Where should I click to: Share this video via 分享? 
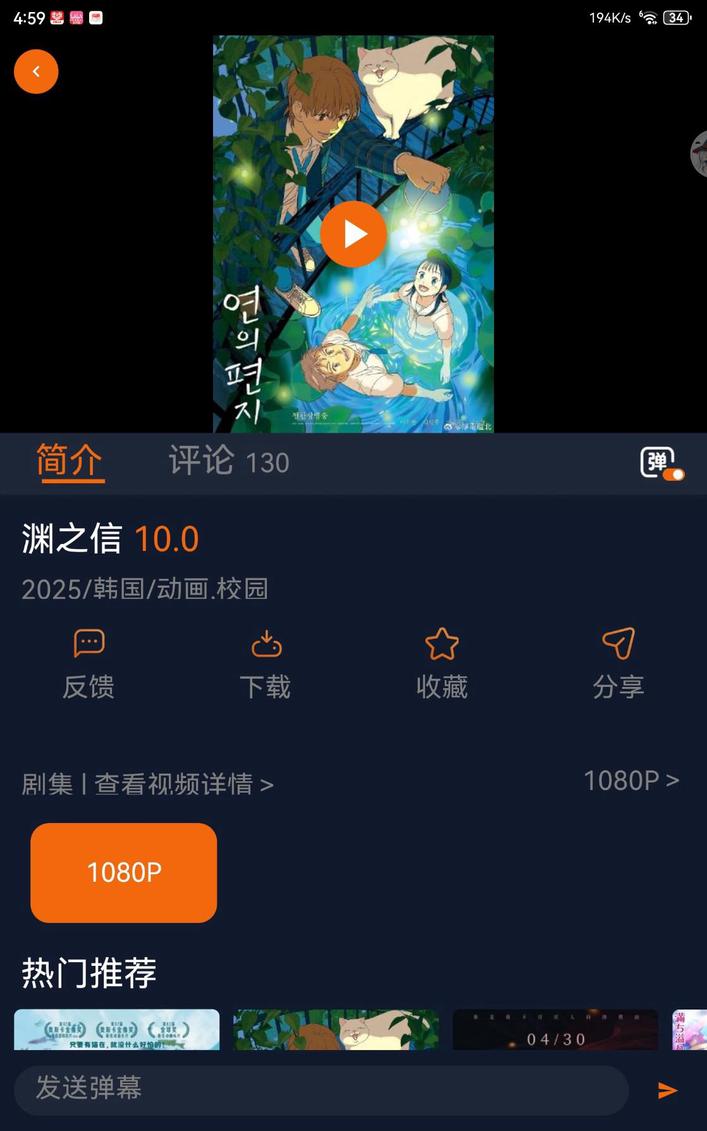tap(618, 664)
